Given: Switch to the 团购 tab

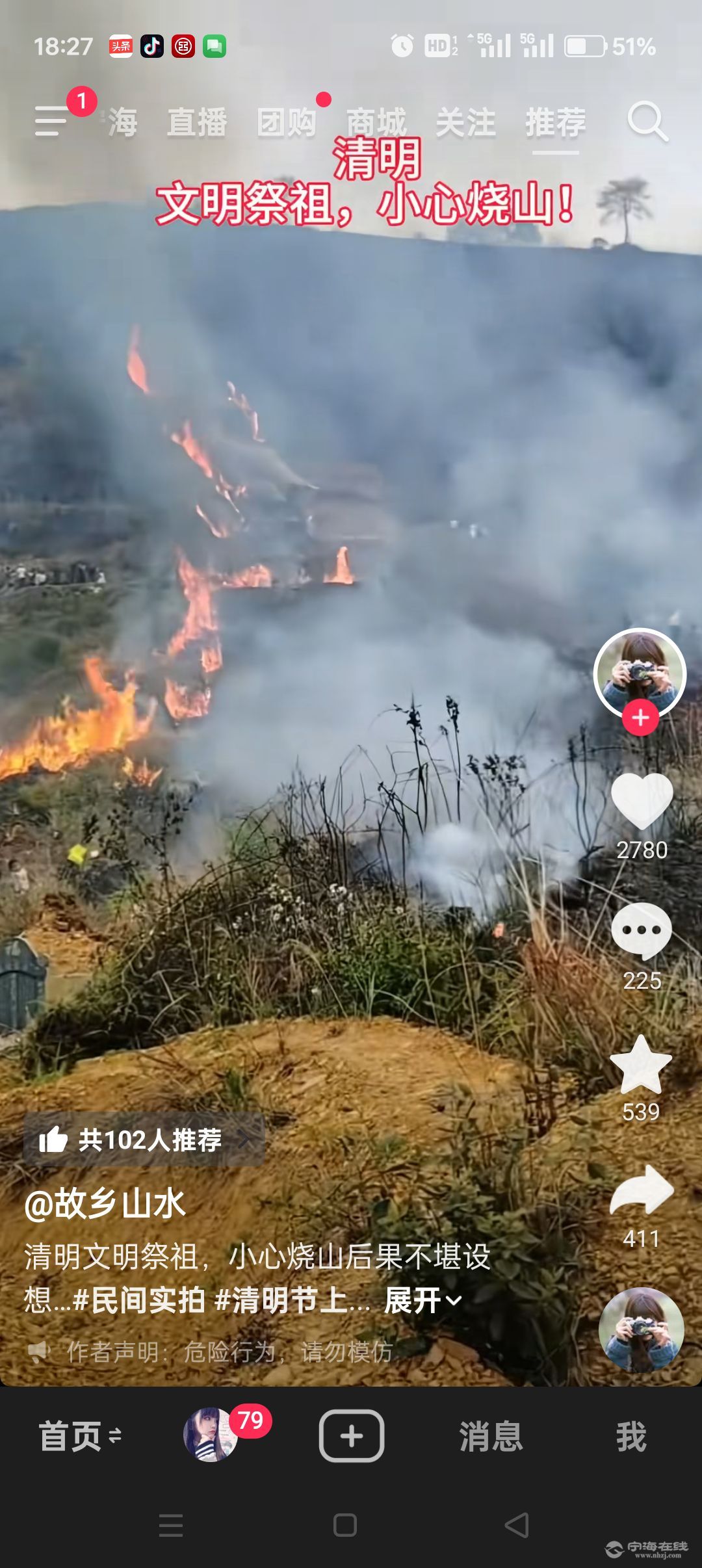Looking at the screenshot, I should coord(287,123).
